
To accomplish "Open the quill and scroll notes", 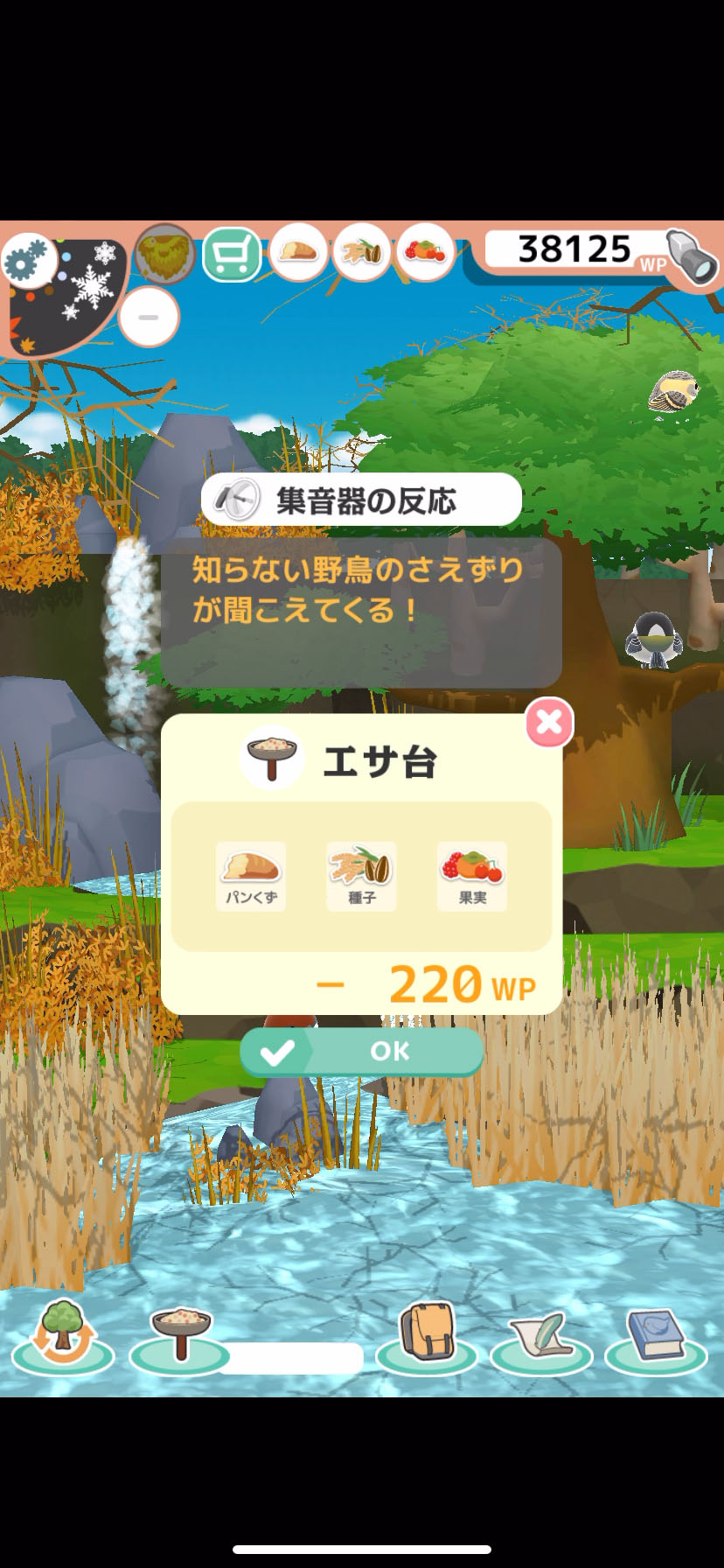I will [x=542, y=1336].
